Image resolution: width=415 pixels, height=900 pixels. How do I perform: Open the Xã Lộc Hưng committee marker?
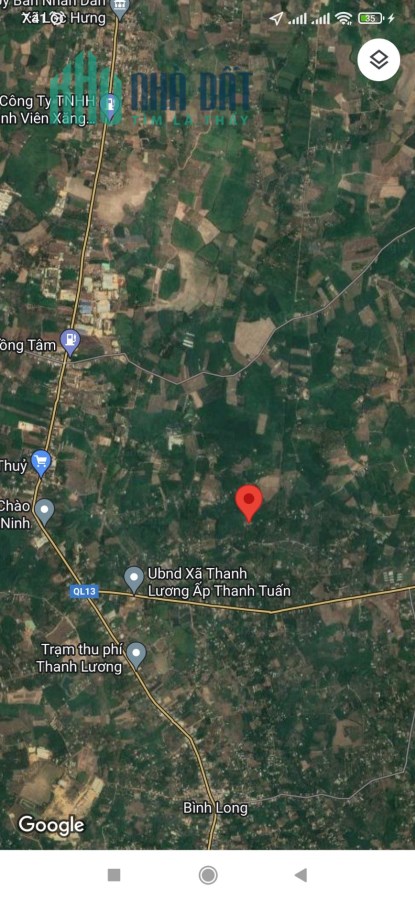(119, 9)
